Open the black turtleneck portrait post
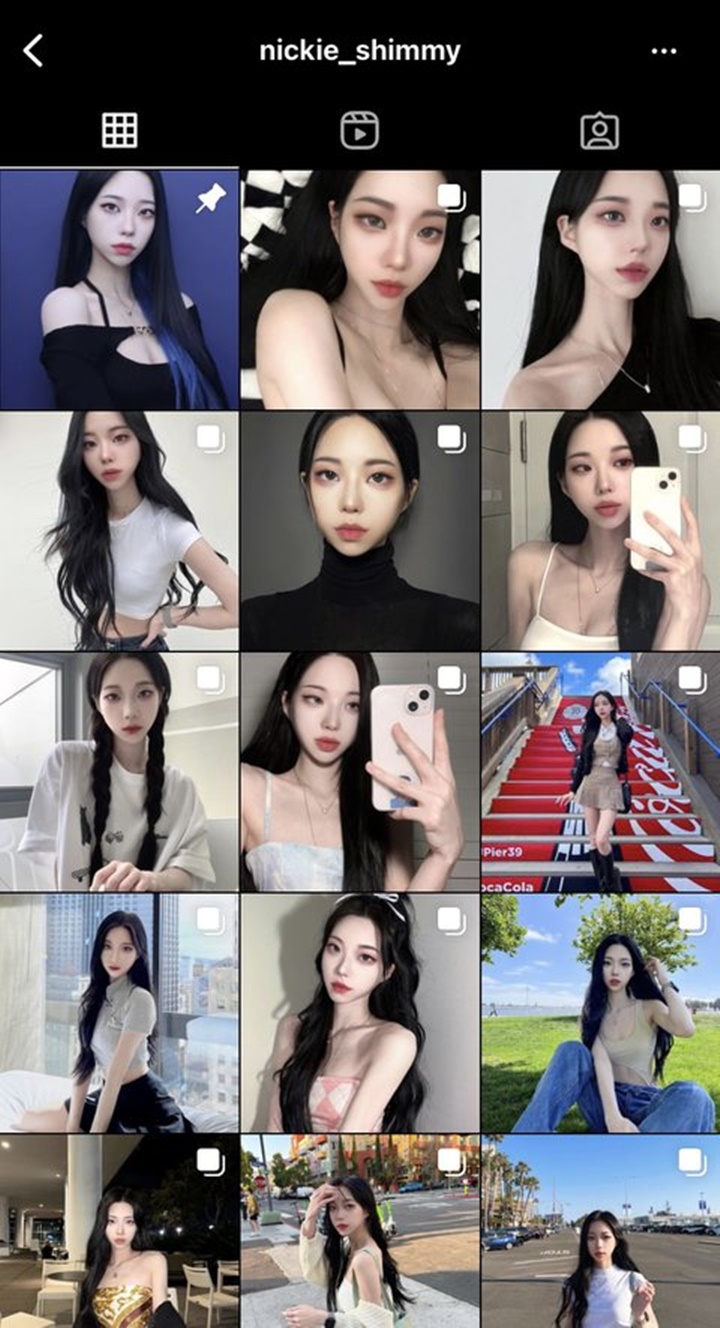This screenshot has height=1328, width=720. click(x=360, y=531)
